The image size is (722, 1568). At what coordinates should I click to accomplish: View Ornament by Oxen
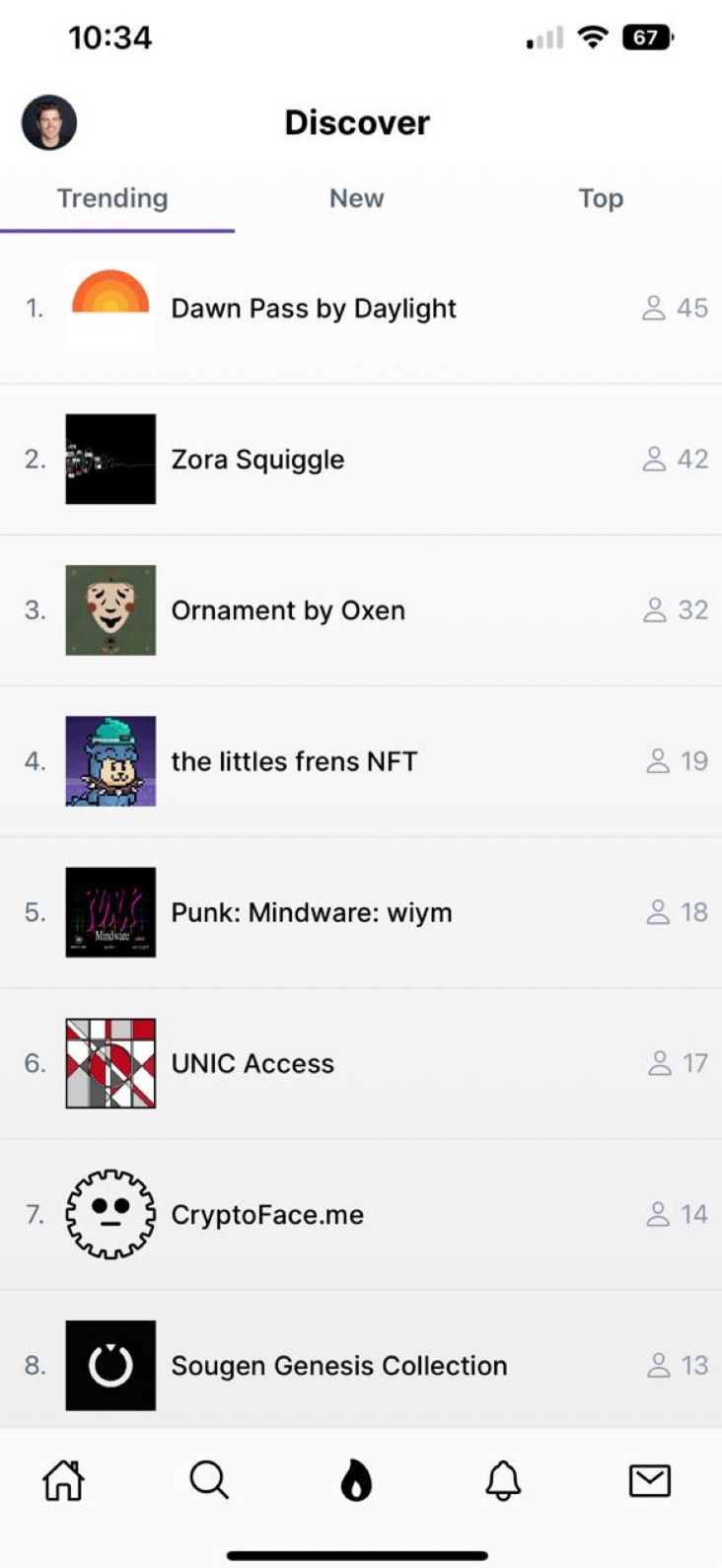click(288, 610)
